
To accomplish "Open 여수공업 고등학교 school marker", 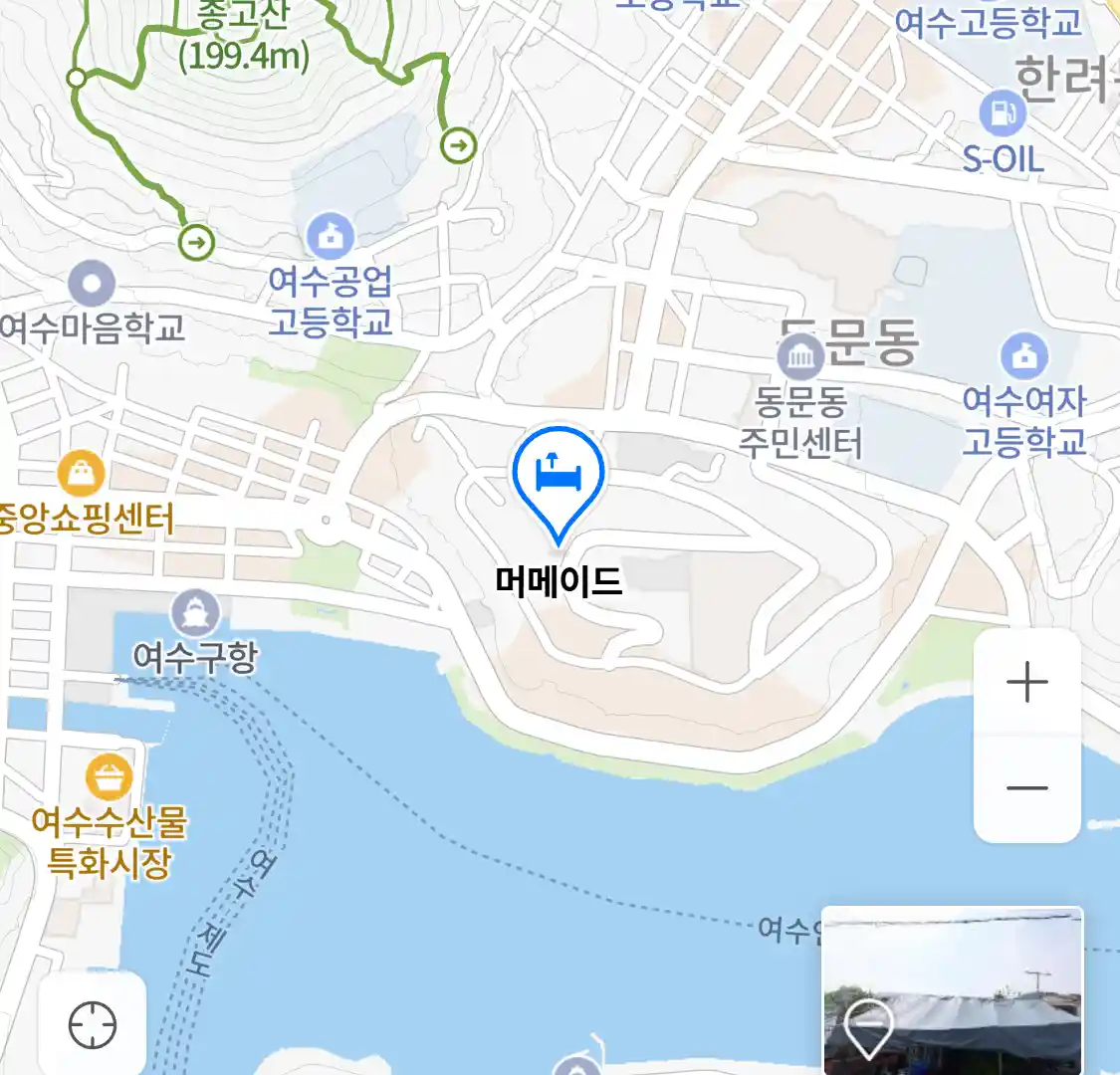I will click(x=331, y=237).
